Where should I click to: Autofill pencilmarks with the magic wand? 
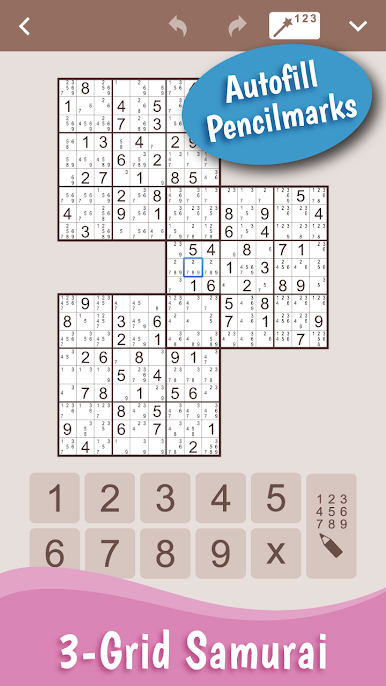[295, 26]
